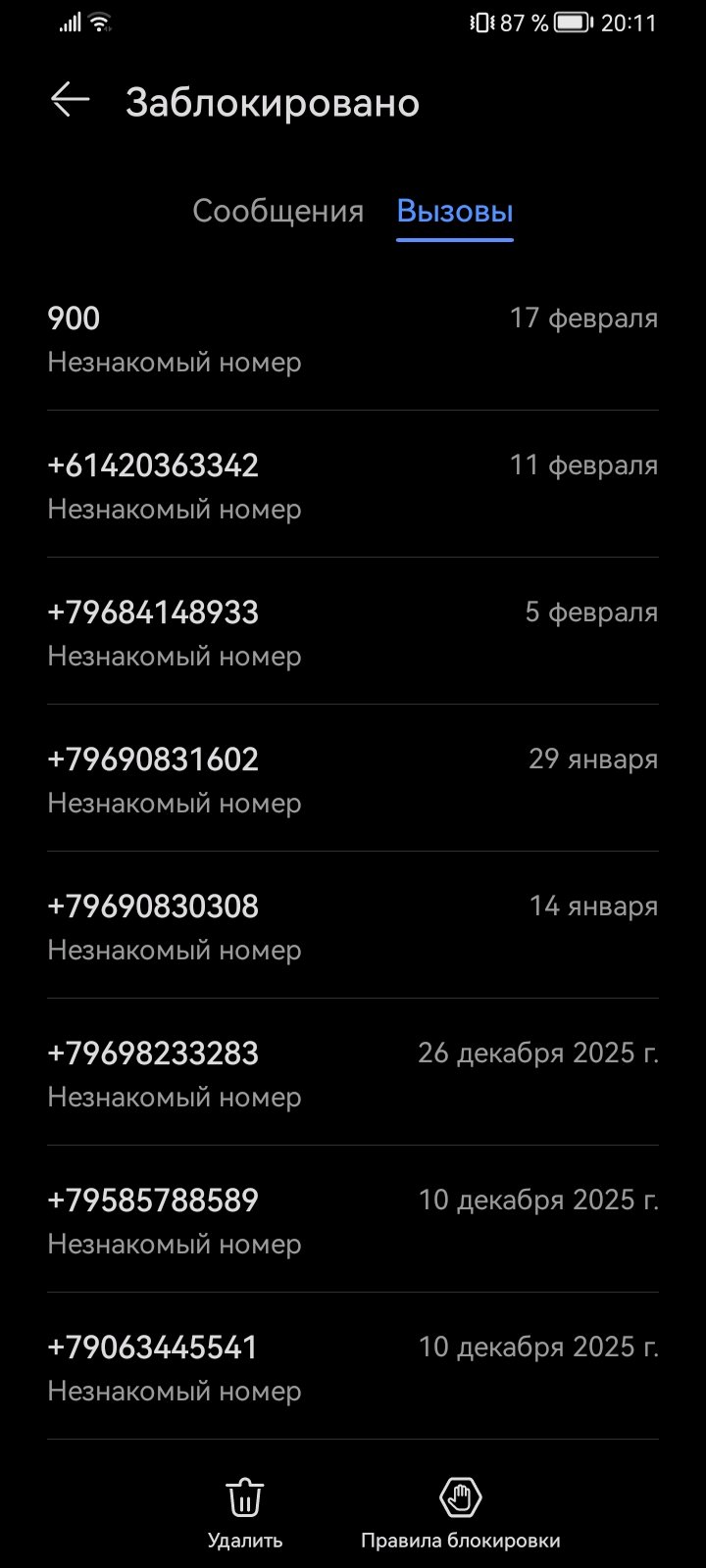The height and width of the screenshot is (1568, 706).
Task: Open the blocked call from 900
Action: tap(353, 338)
